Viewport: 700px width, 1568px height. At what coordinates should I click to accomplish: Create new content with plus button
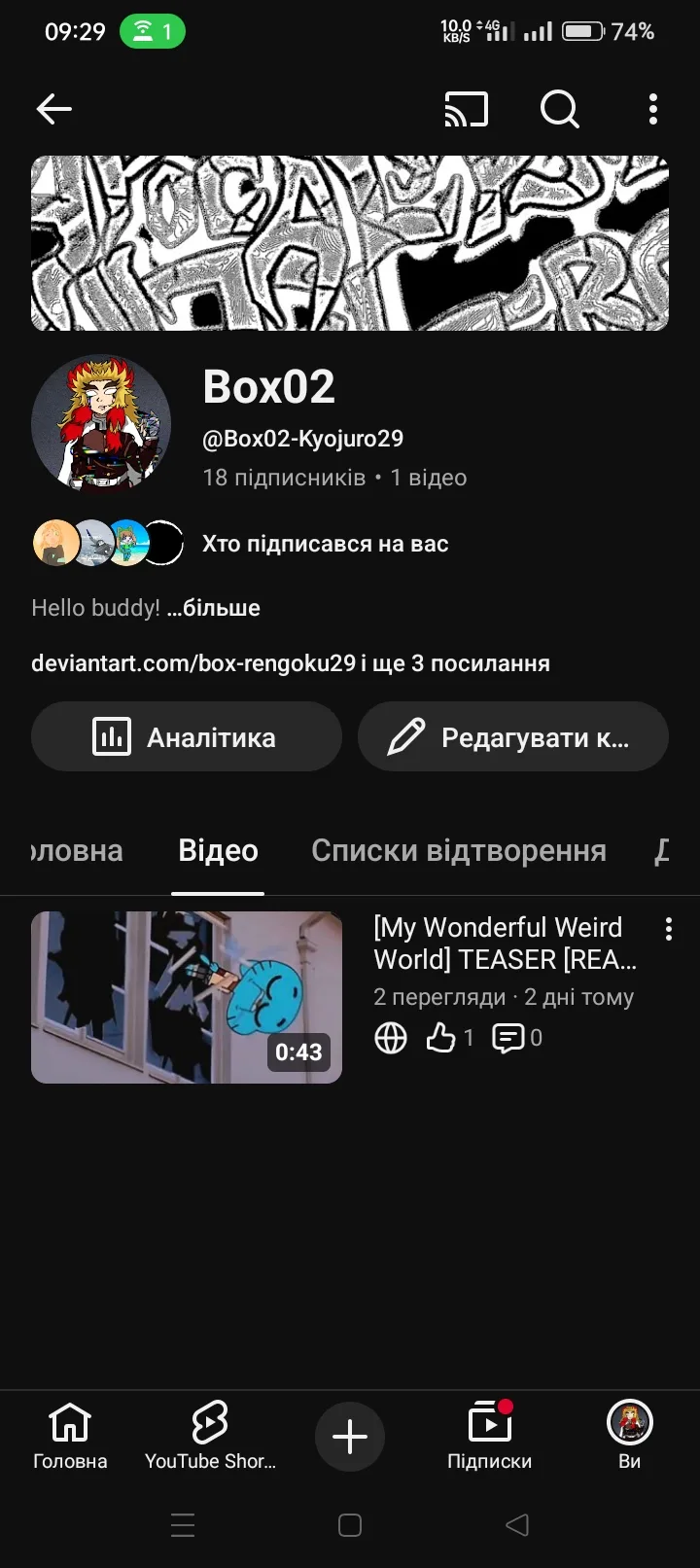click(350, 1437)
